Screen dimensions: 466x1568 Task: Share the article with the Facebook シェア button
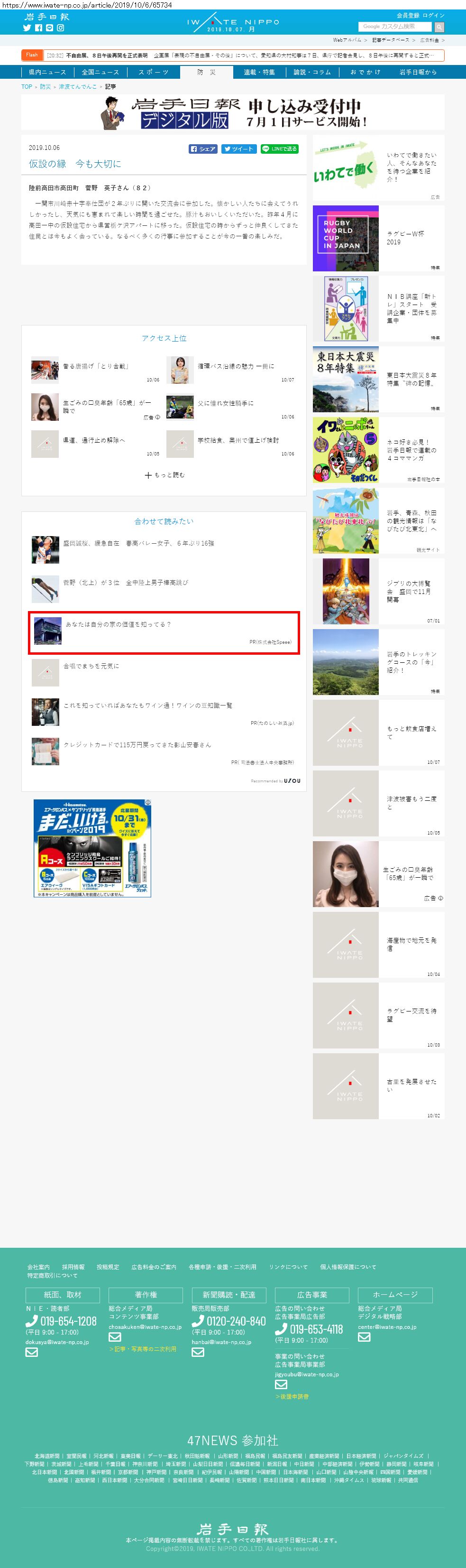coord(202,149)
